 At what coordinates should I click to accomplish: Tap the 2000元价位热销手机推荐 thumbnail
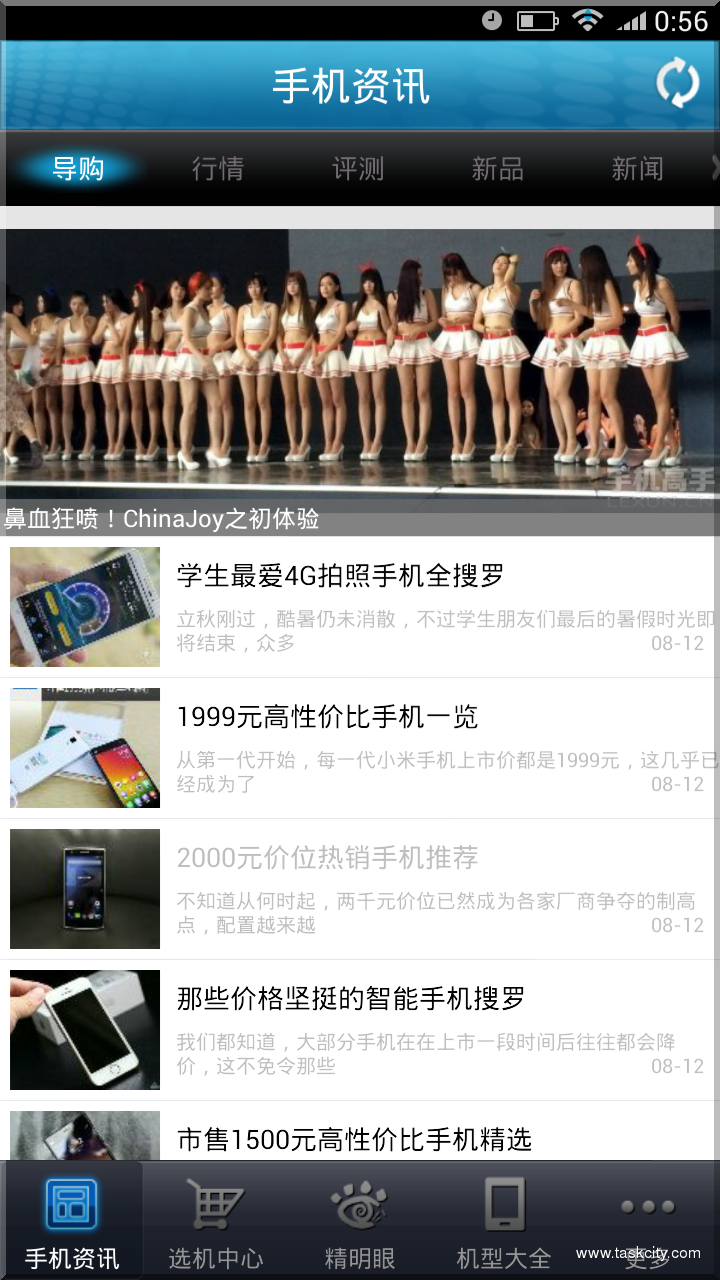click(84, 888)
